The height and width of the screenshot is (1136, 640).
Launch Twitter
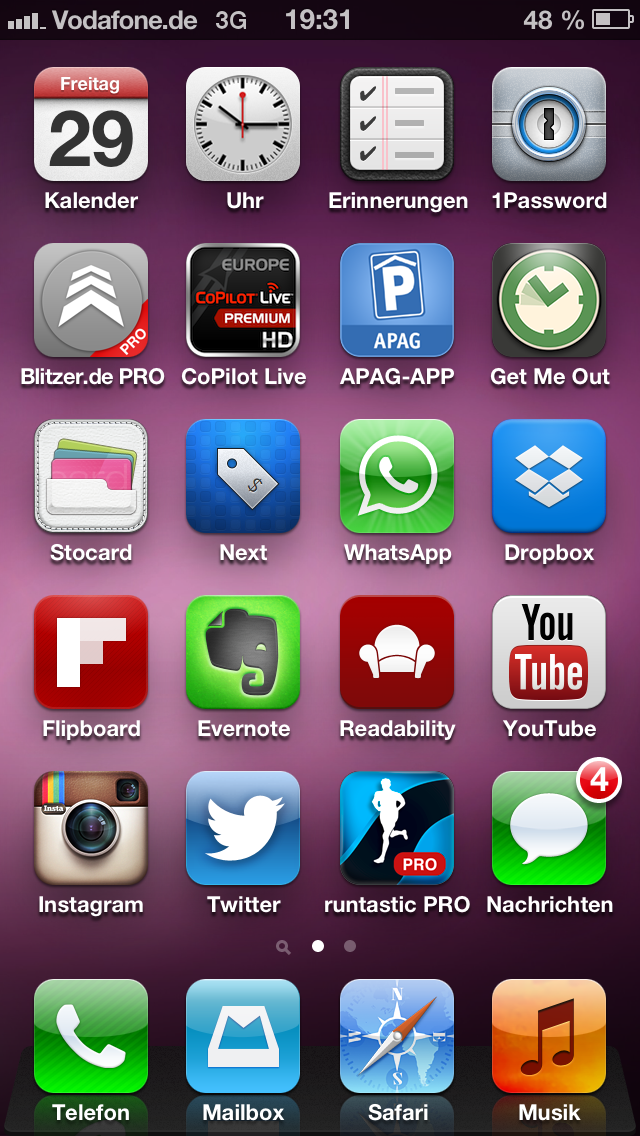click(x=243, y=828)
